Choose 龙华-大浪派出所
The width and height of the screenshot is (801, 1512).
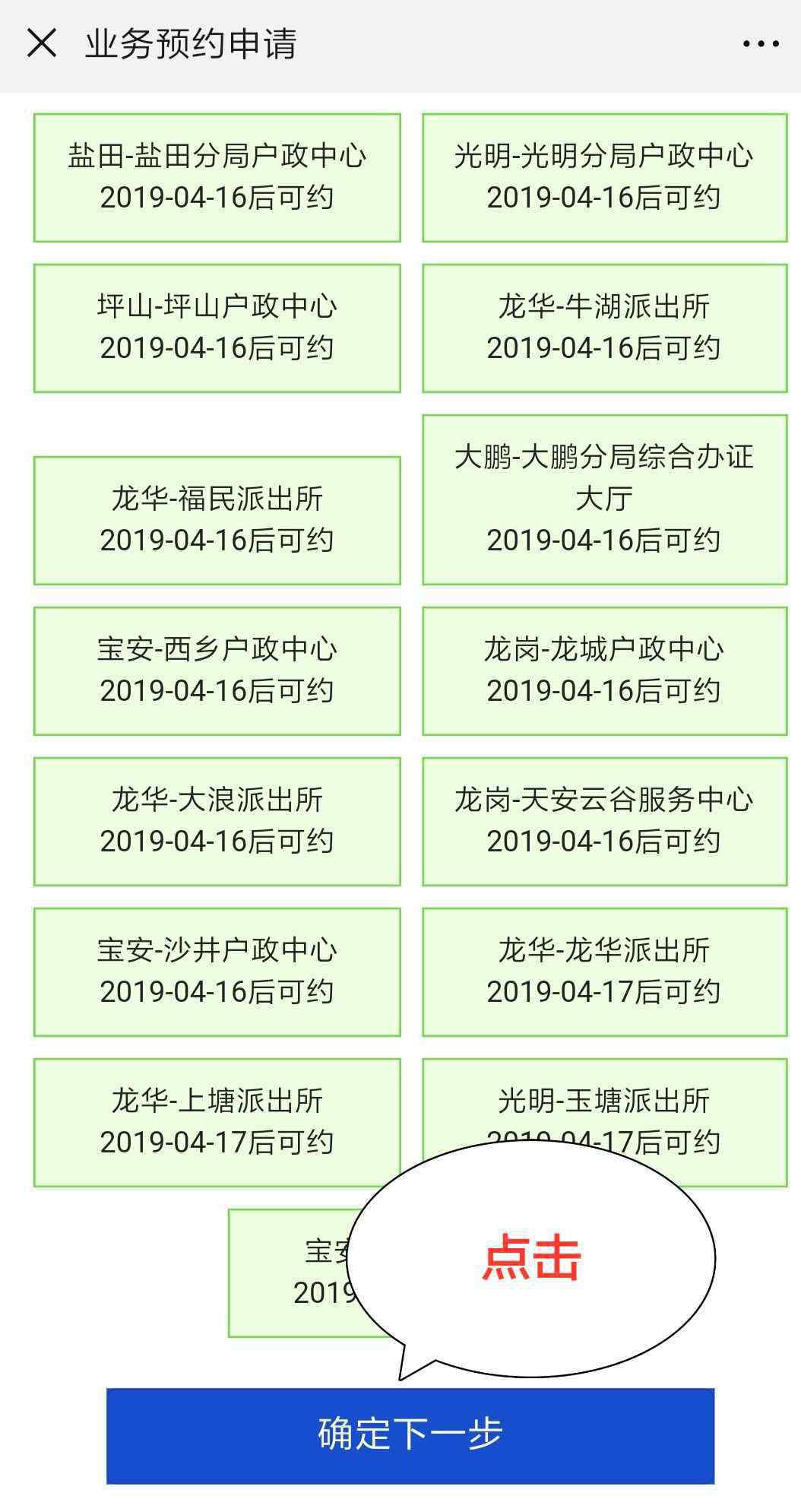pos(217,822)
